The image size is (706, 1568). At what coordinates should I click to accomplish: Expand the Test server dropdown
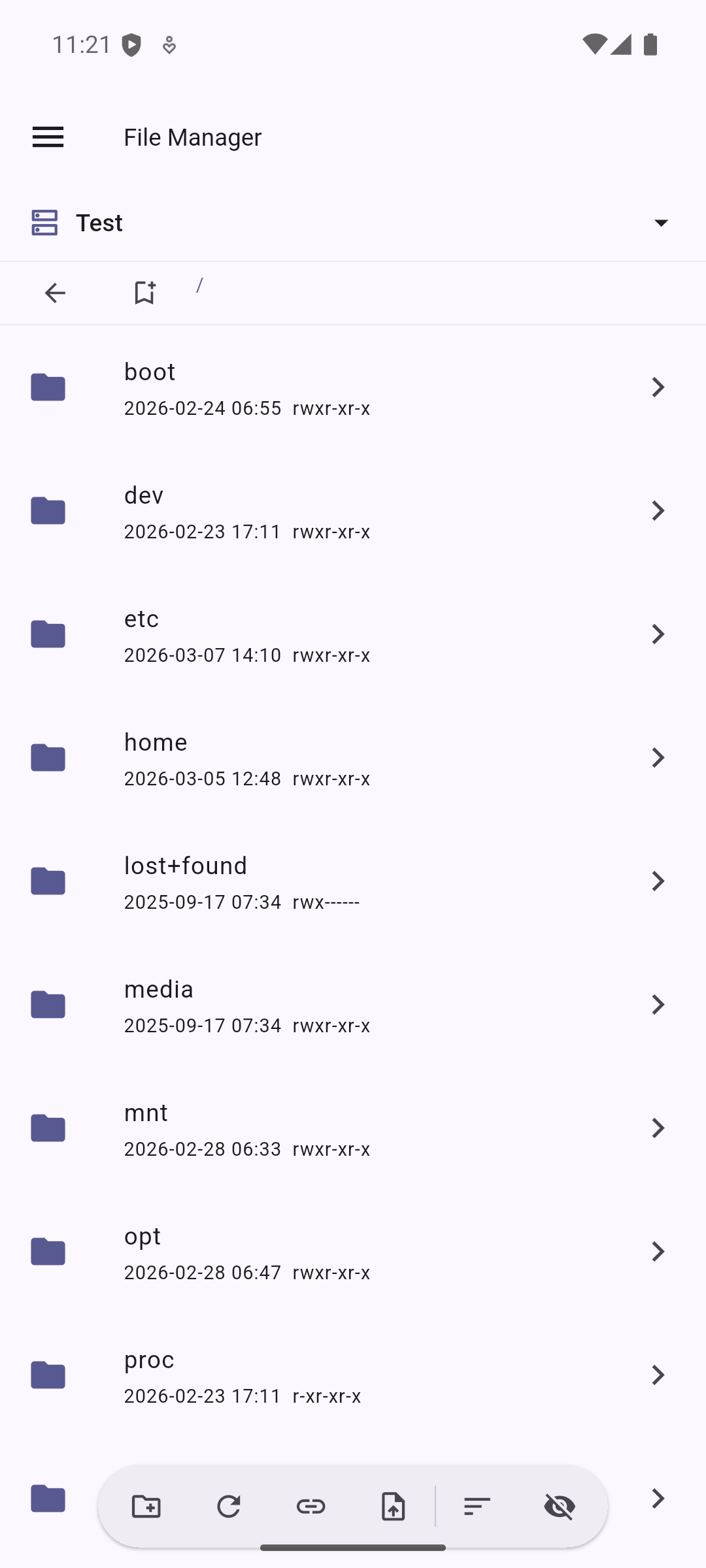[x=660, y=223]
